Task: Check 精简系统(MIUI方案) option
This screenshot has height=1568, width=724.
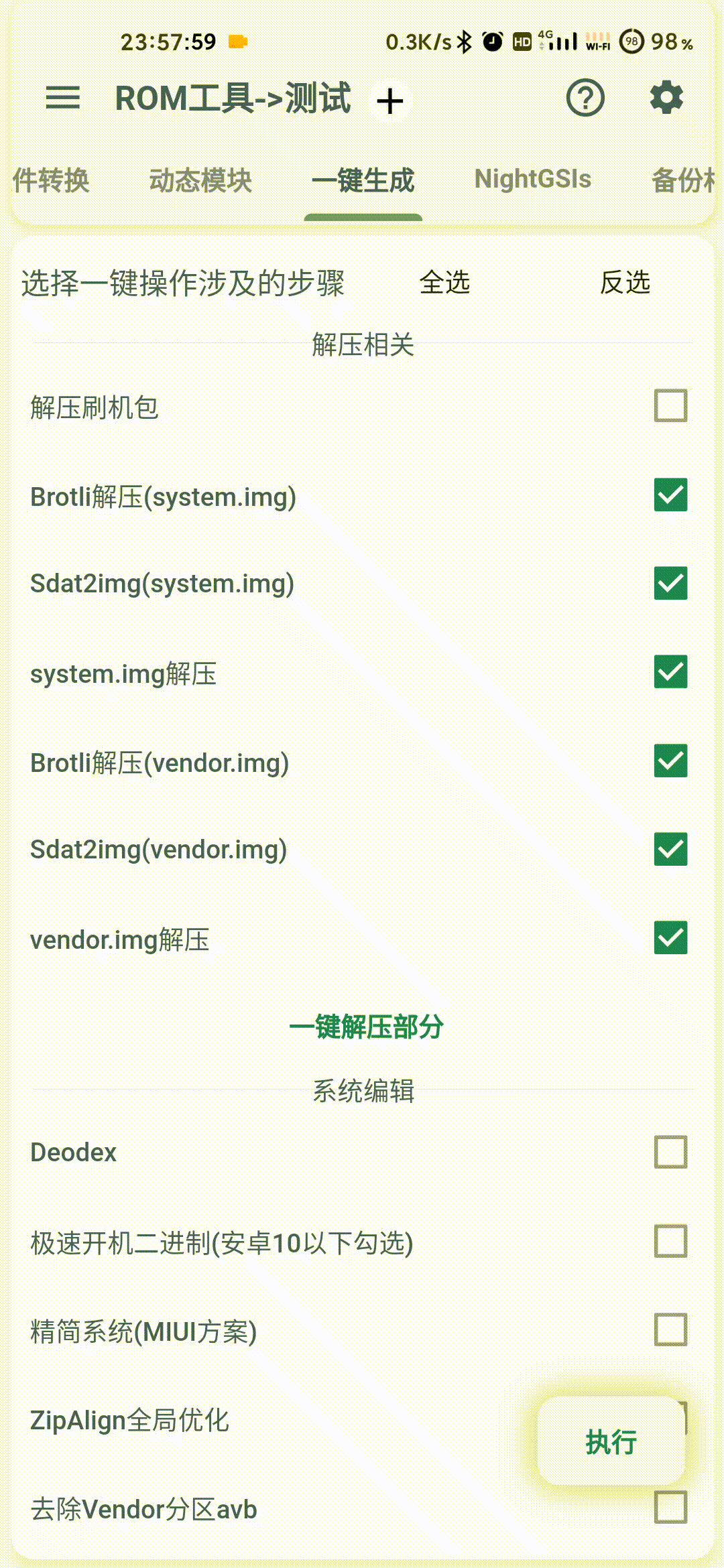Action: 670,1330
